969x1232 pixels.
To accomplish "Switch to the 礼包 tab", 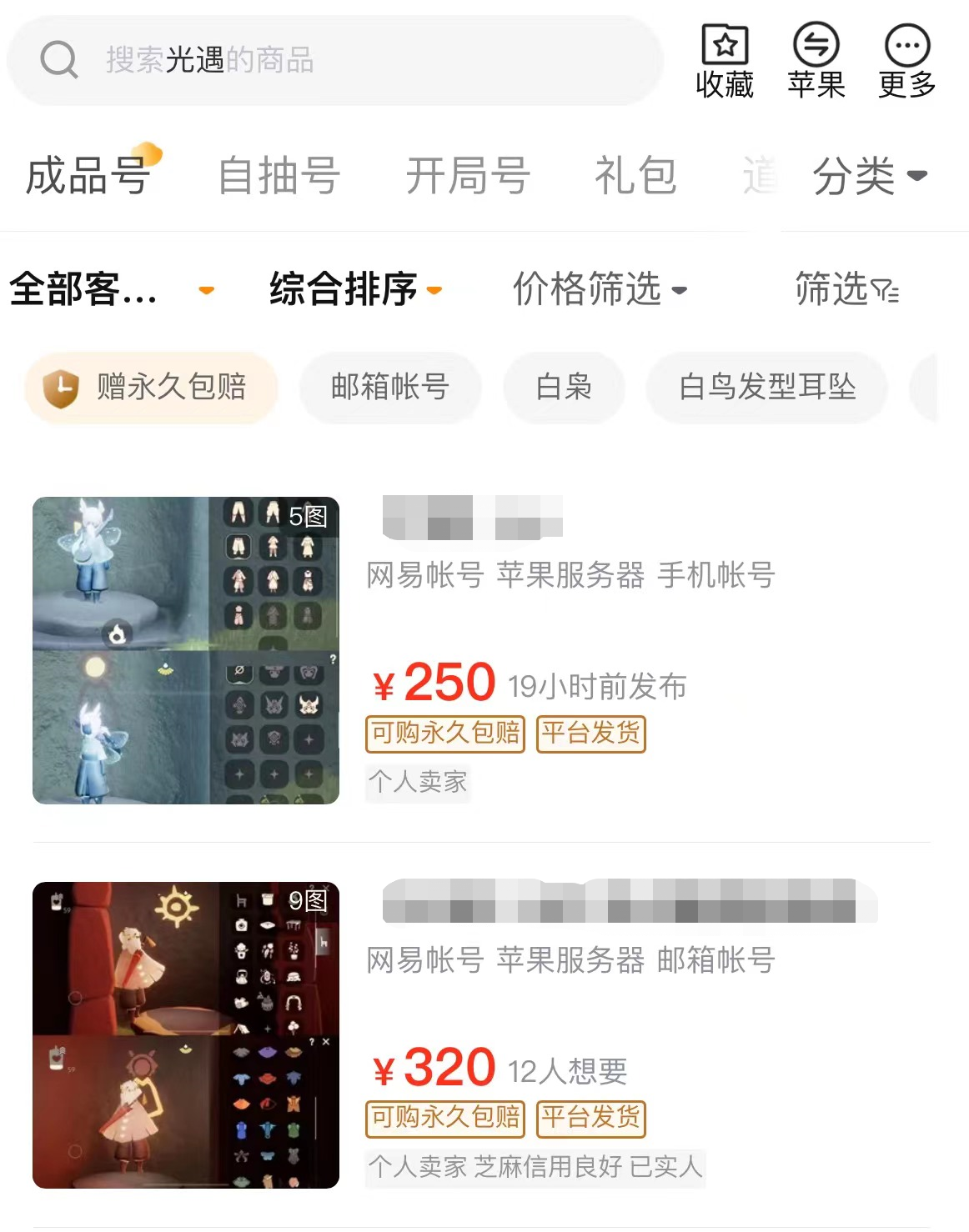I will (635, 176).
